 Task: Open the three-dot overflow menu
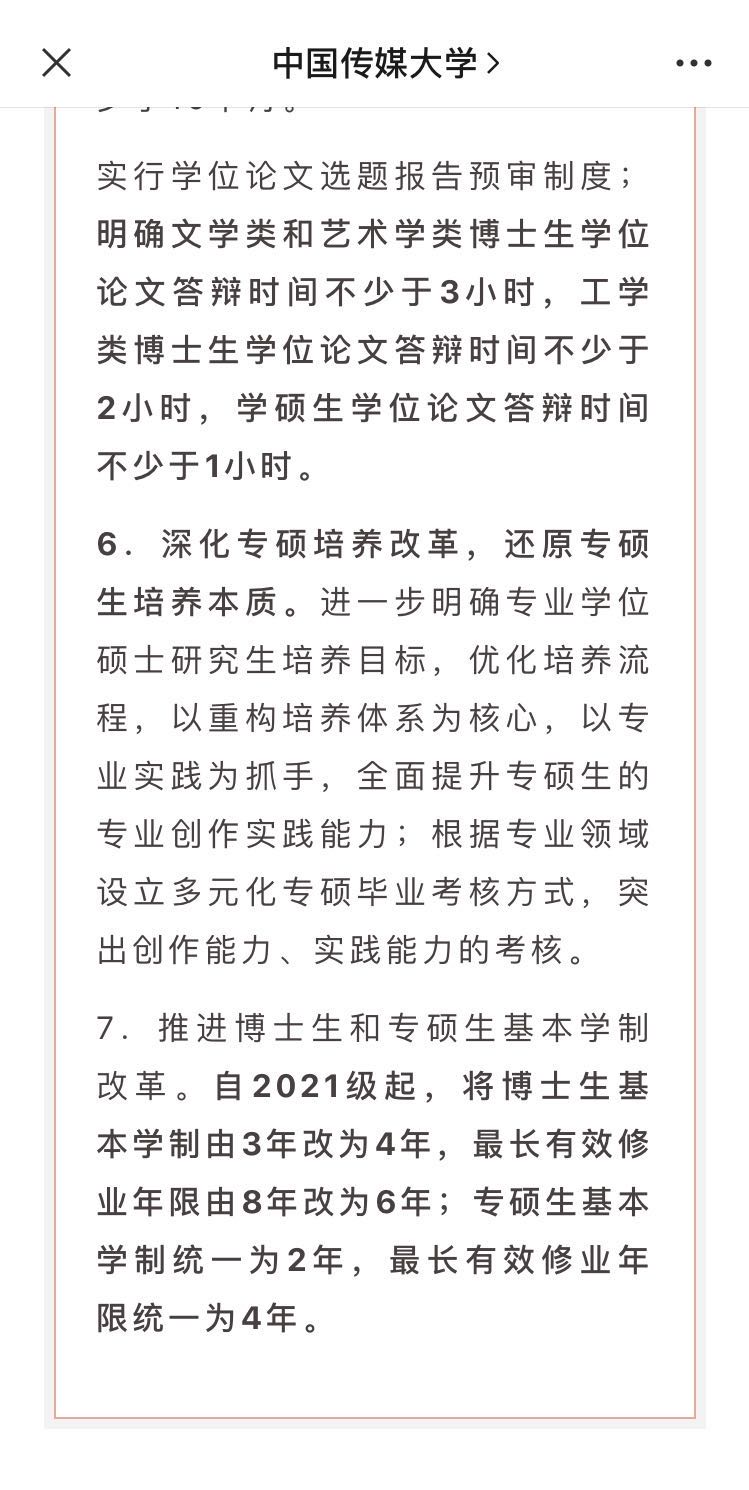tap(693, 63)
